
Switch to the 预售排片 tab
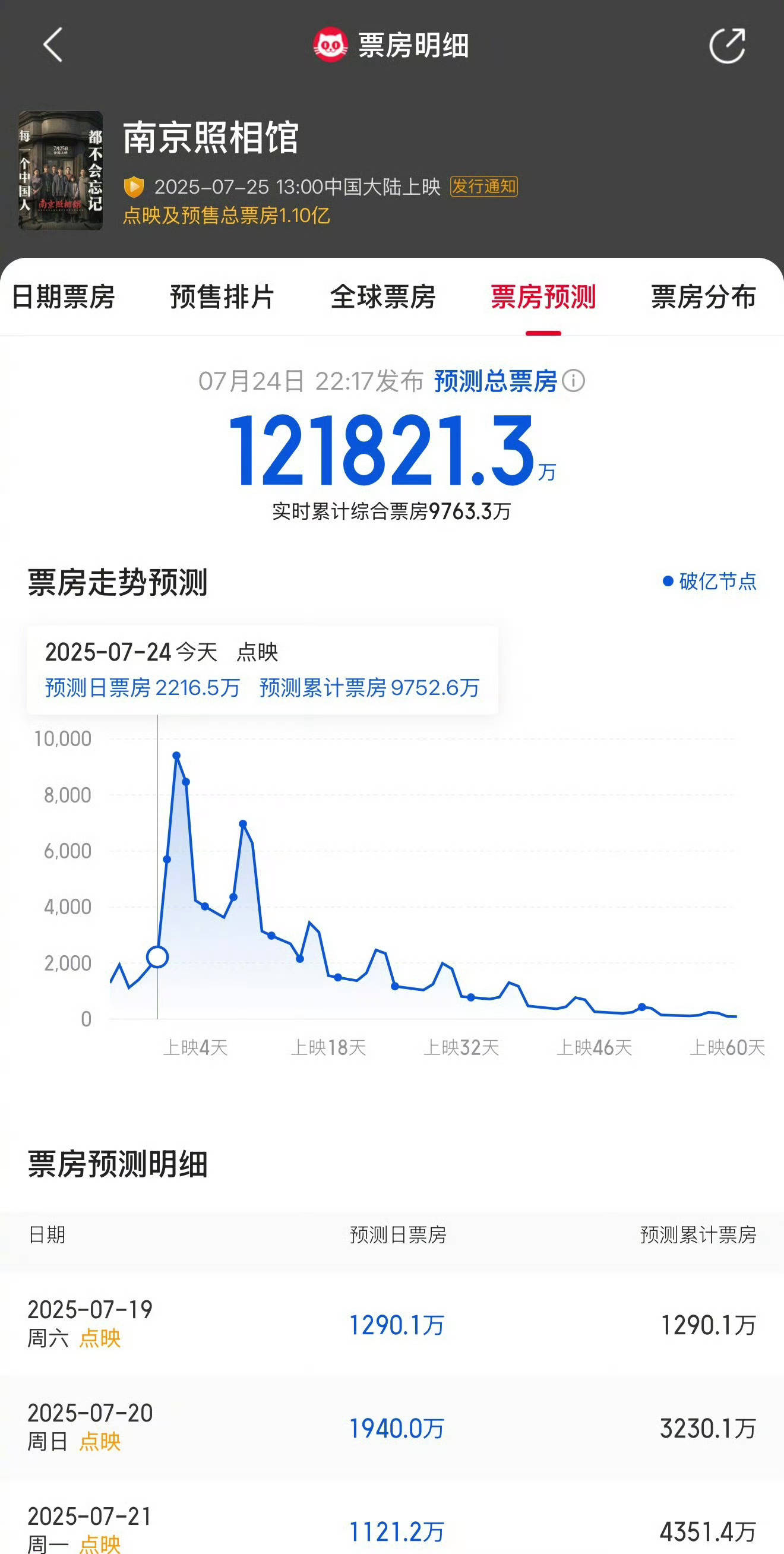[x=222, y=297]
